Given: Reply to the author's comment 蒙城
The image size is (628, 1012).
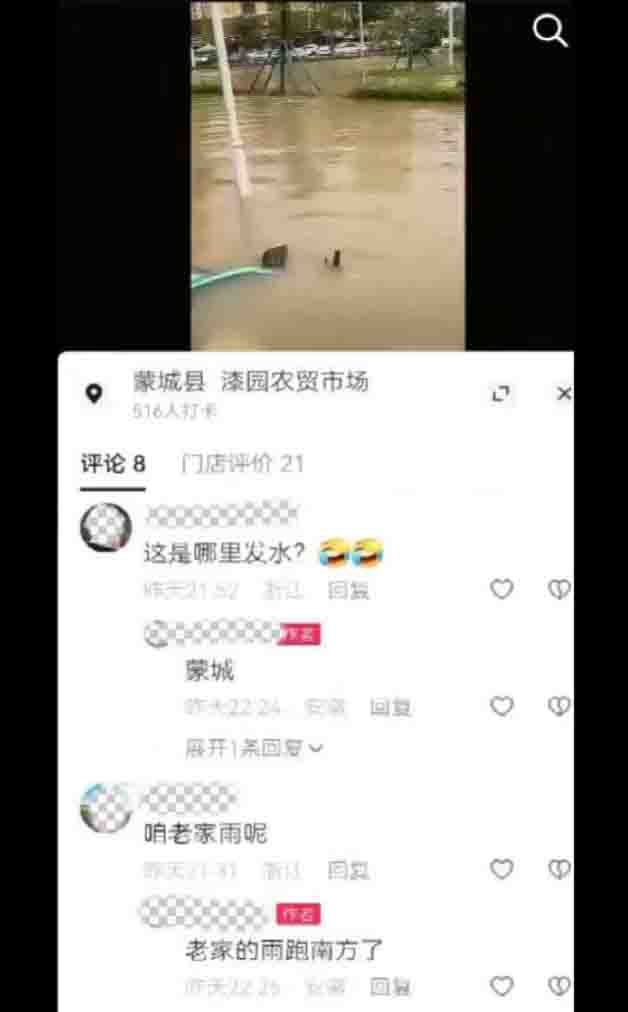Looking at the screenshot, I should [x=390, y=707].
